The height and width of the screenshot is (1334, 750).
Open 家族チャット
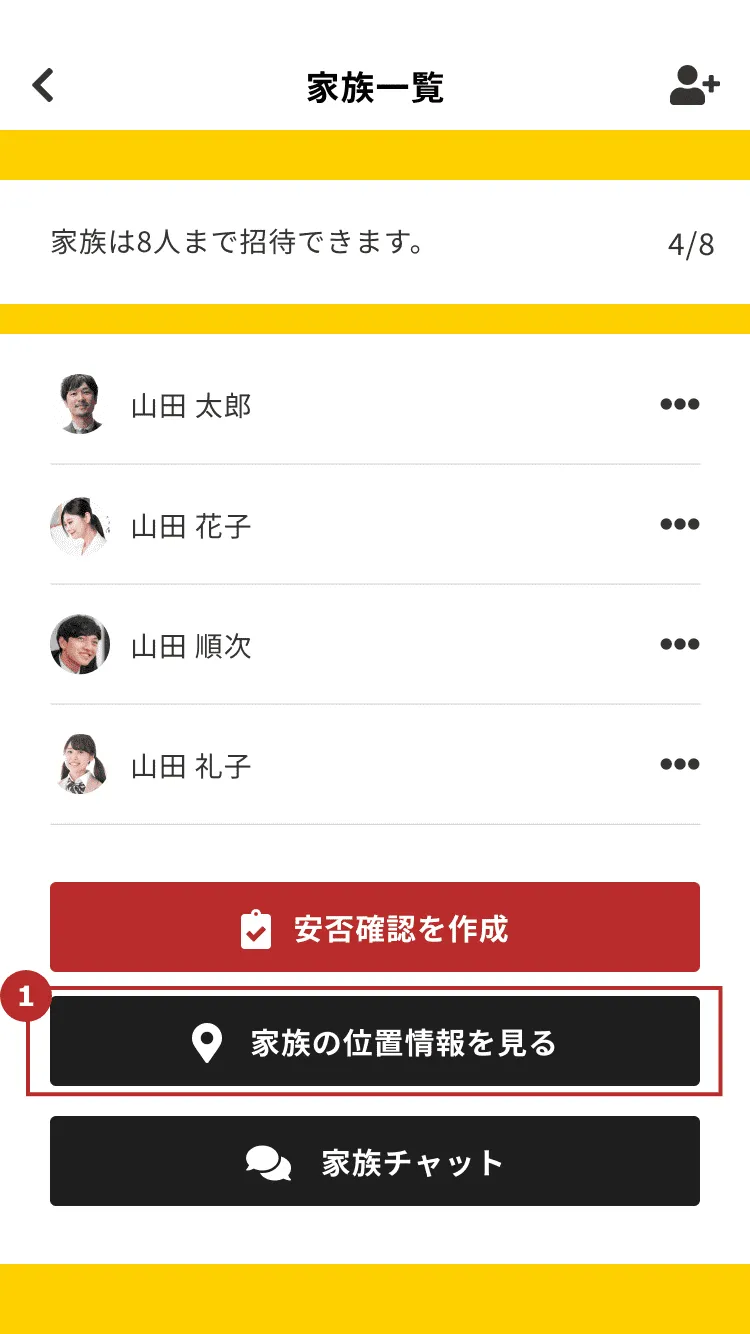375,1162
